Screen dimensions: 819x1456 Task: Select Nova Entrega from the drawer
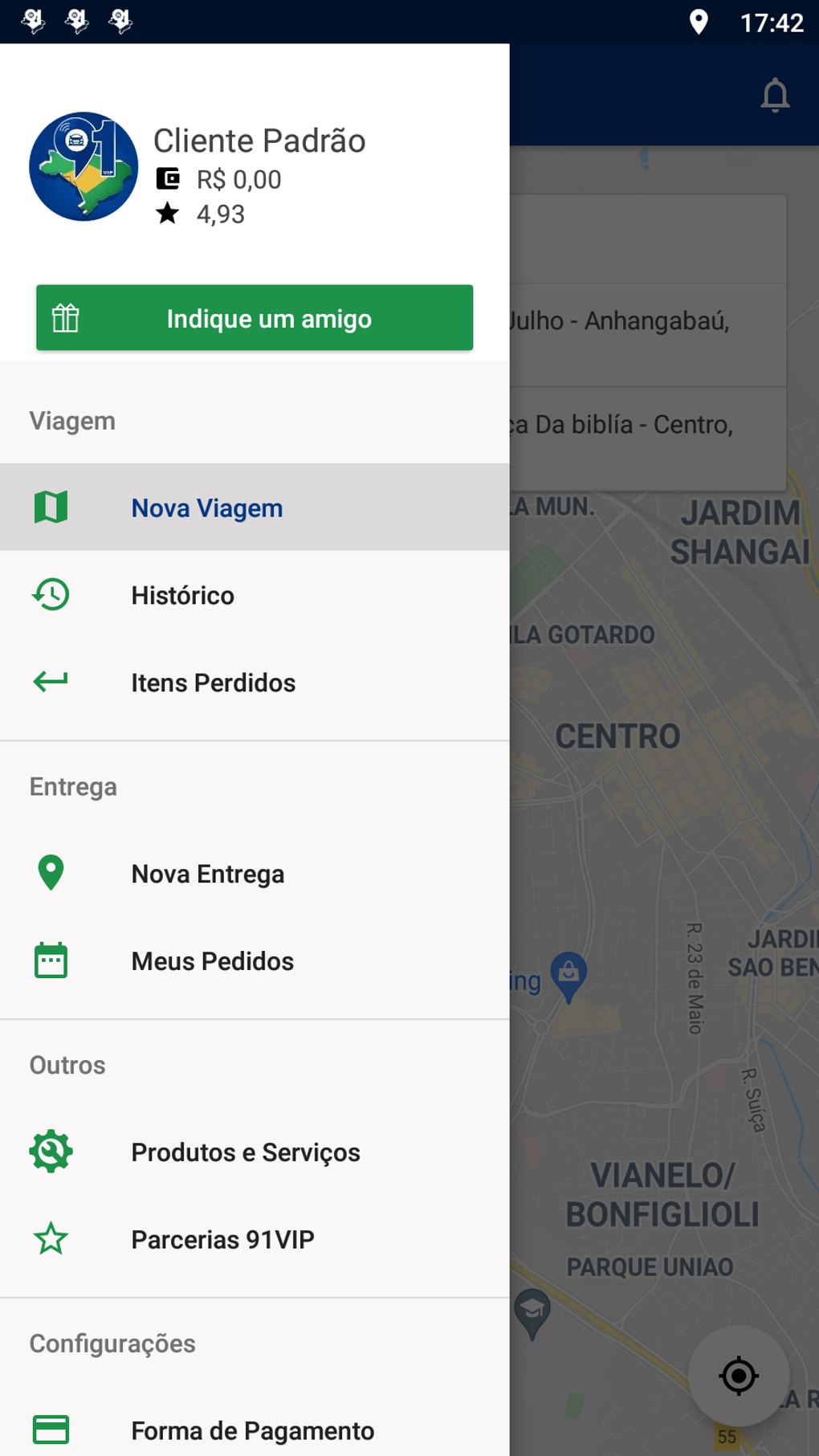coord(207,872)
